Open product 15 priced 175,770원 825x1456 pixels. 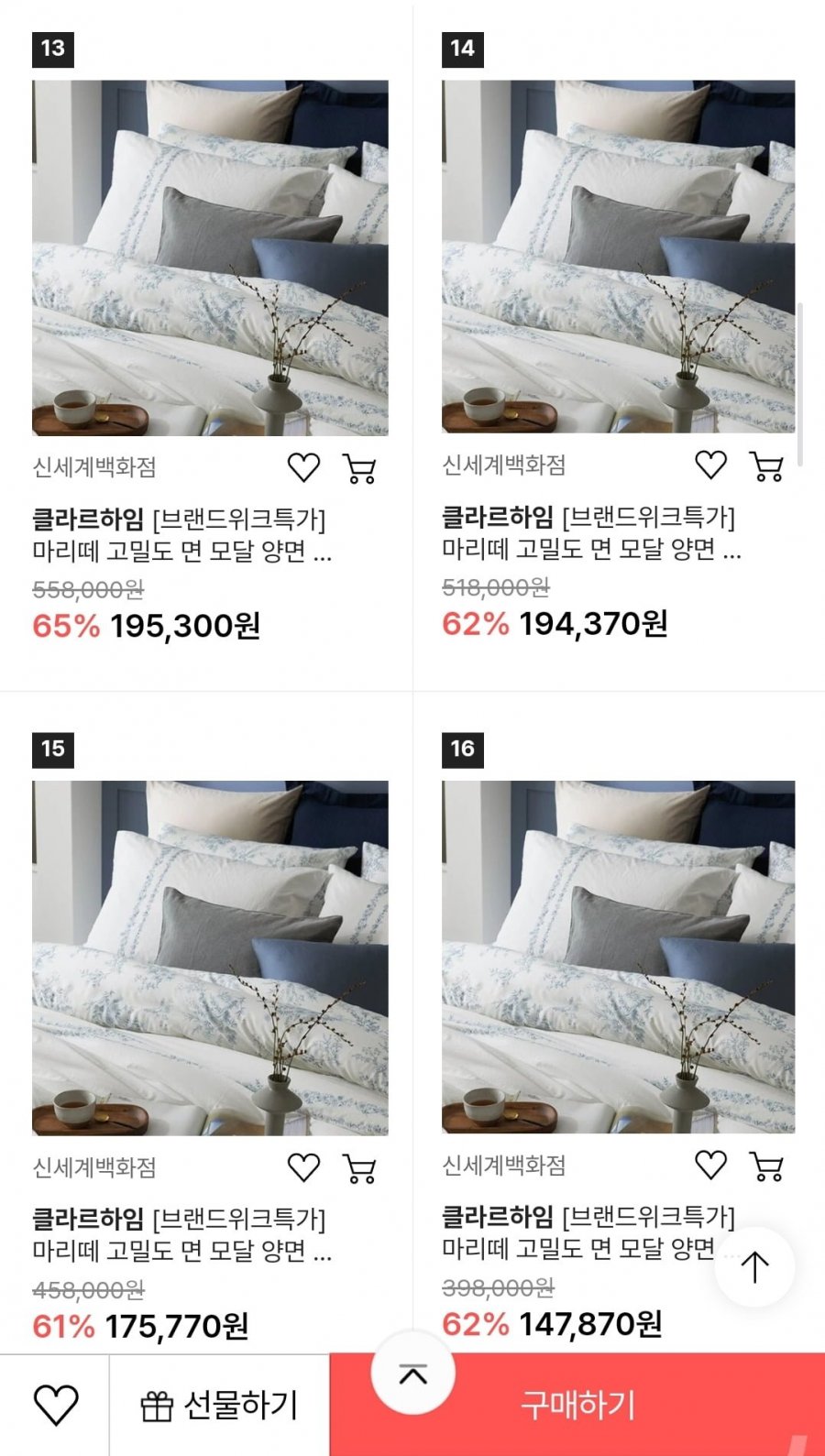pos(210,958)
